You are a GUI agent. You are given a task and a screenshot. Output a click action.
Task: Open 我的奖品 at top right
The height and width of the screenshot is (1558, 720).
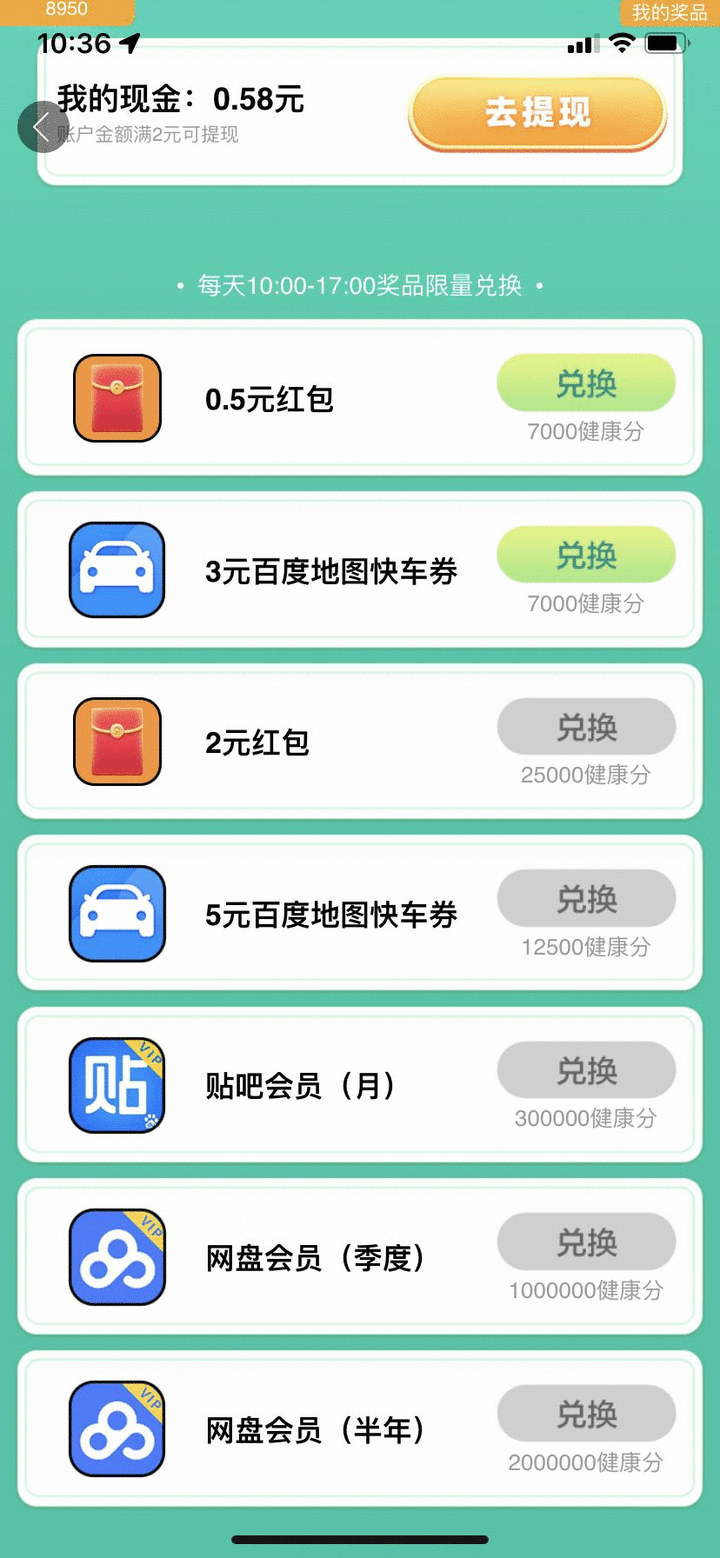click(669, 12)
